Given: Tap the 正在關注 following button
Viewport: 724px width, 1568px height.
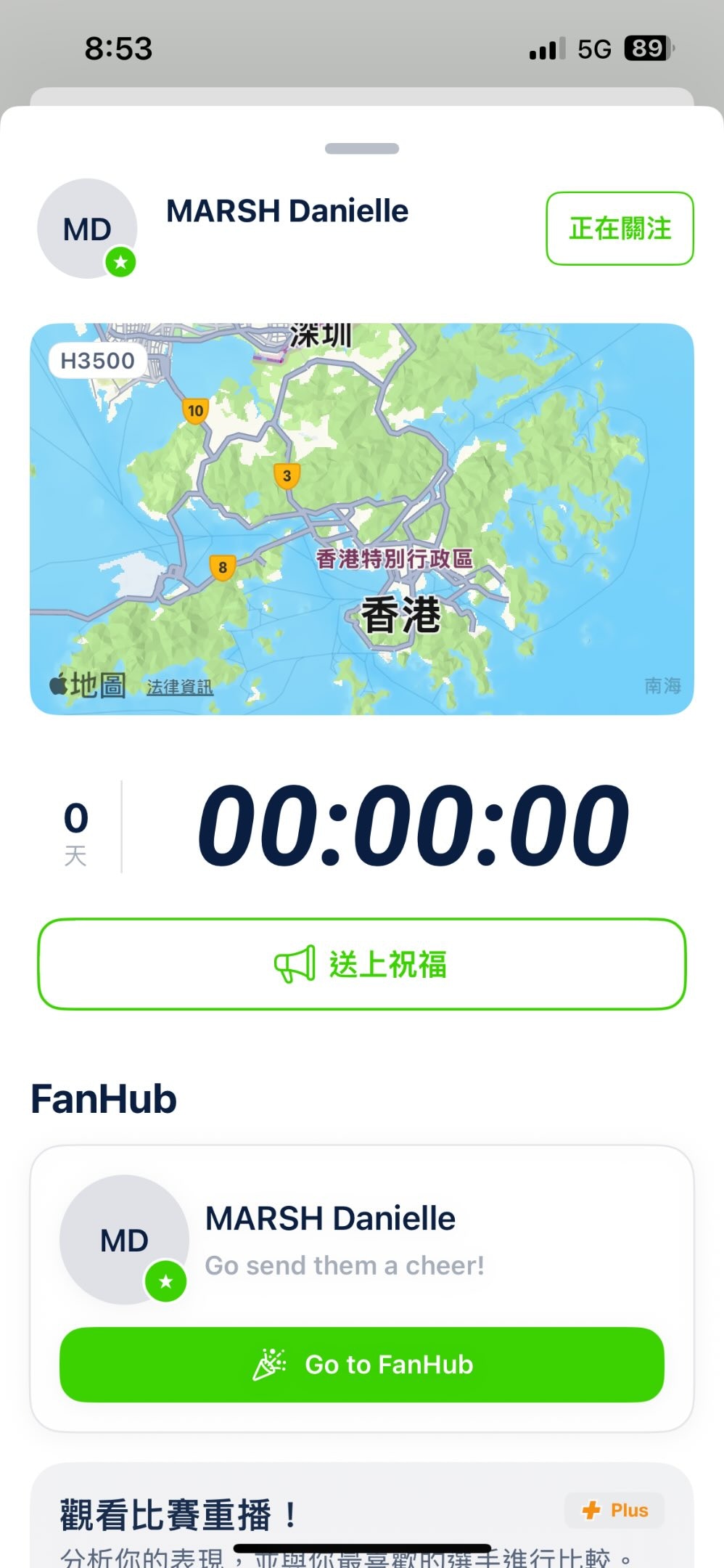Looking at the screenshot, I should pyautogui.click(x=620, y=229).
